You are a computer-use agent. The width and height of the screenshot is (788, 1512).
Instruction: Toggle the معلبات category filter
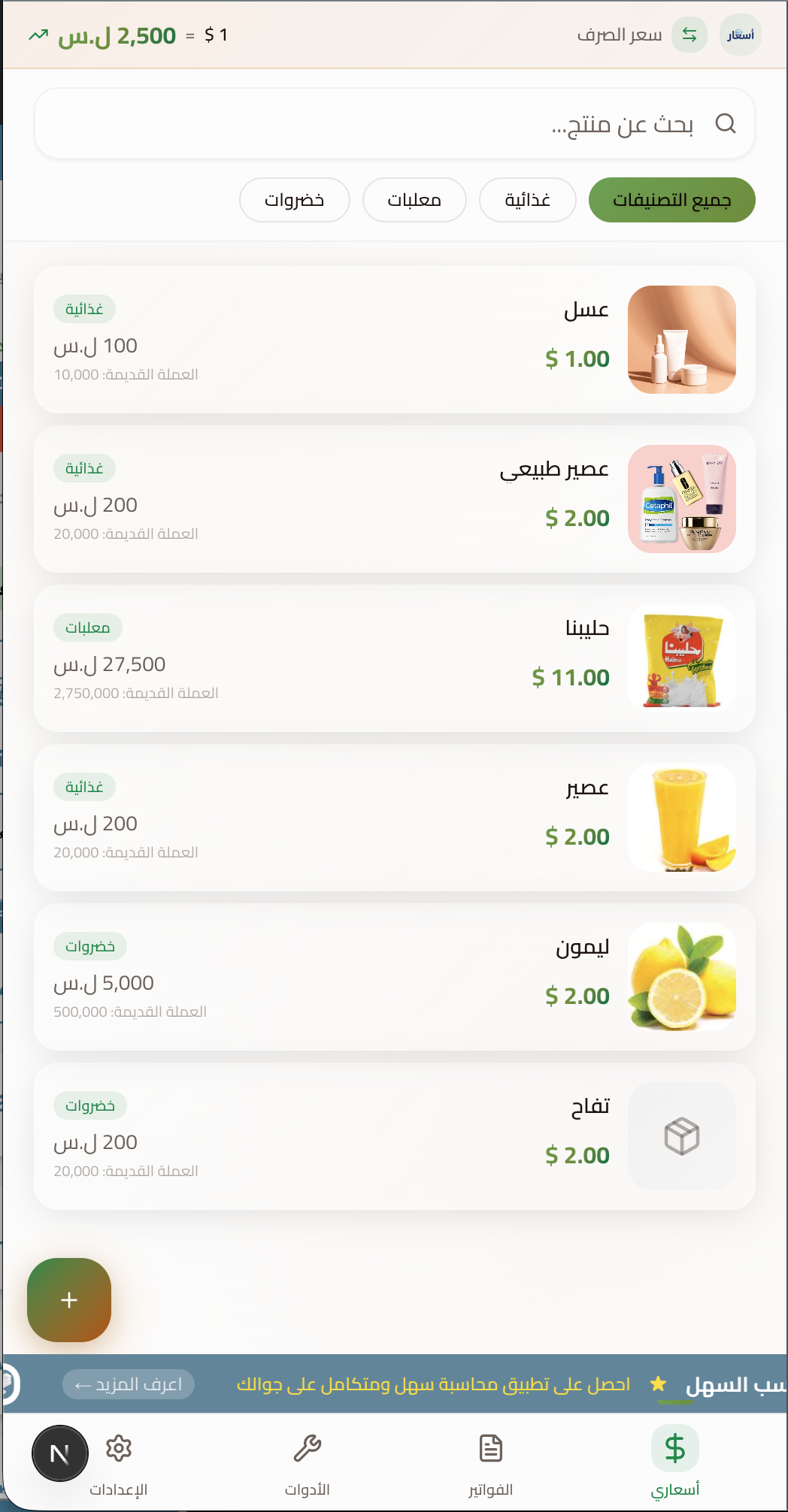point(414,199)
